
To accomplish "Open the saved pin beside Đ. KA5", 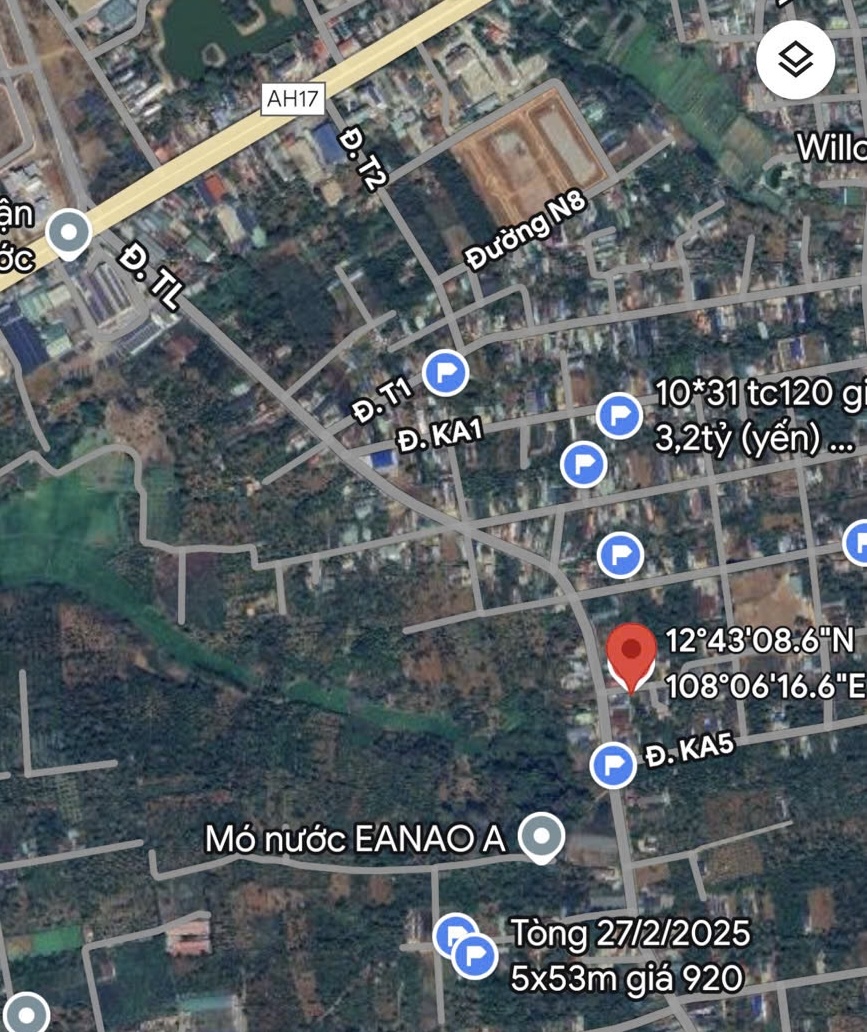I will pos(612,766).
